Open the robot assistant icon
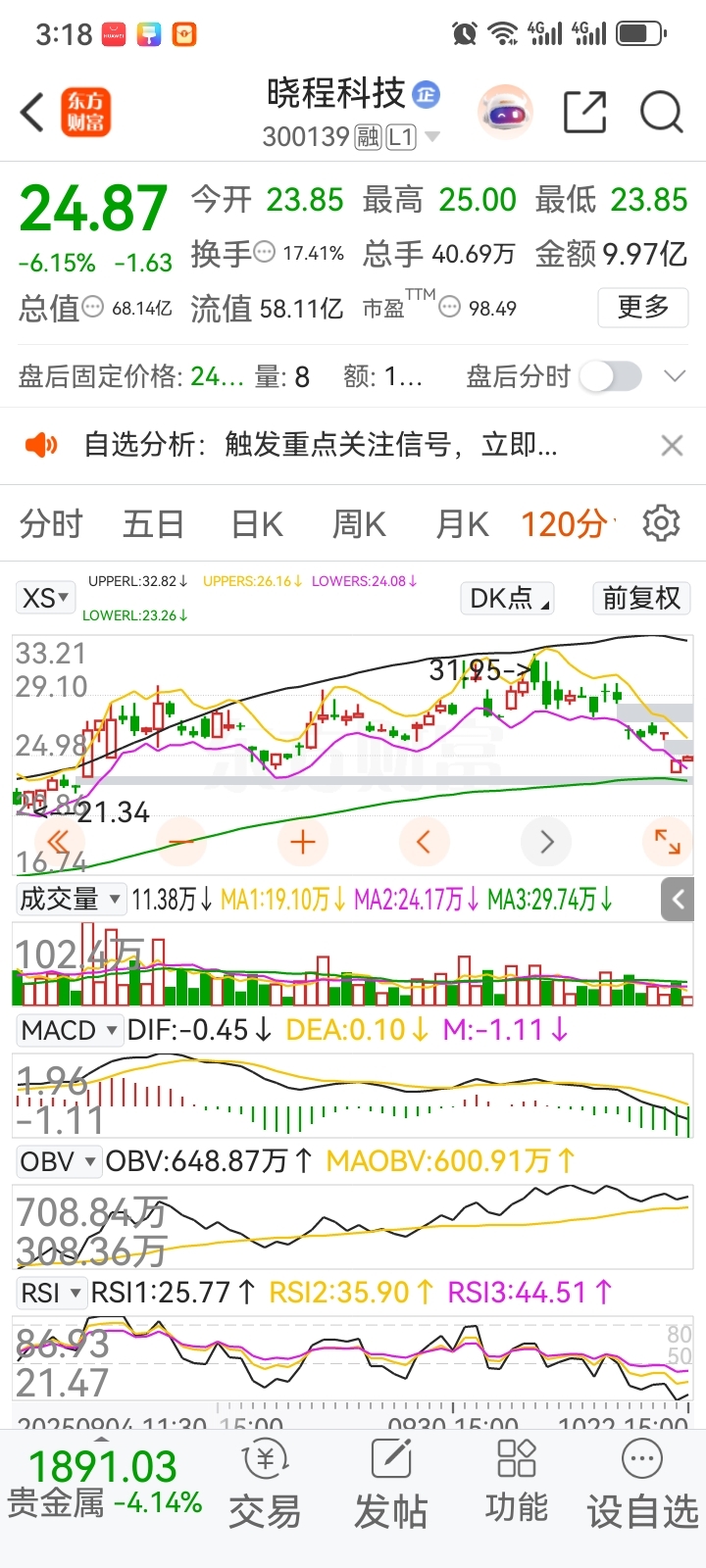This screenshot has width=706, height=1568. pyautogui.click(x=505, y=113)
